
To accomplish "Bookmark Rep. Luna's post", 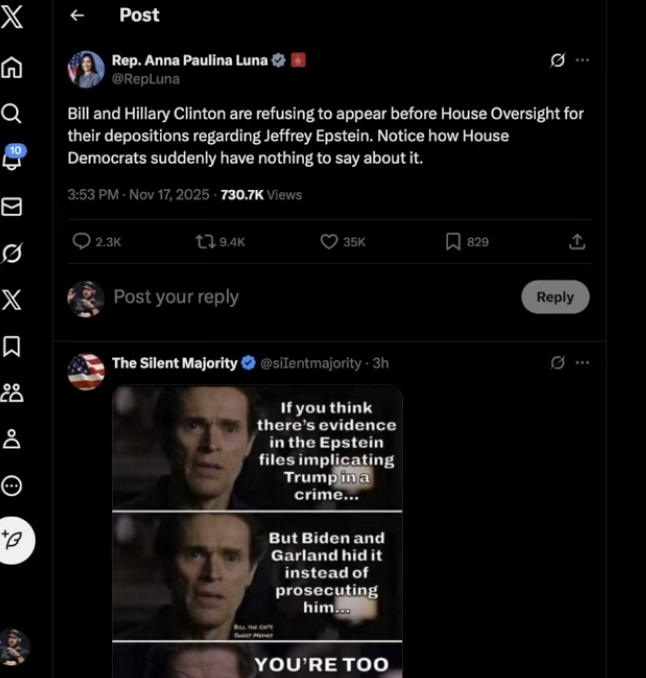I will pos(452,241).
